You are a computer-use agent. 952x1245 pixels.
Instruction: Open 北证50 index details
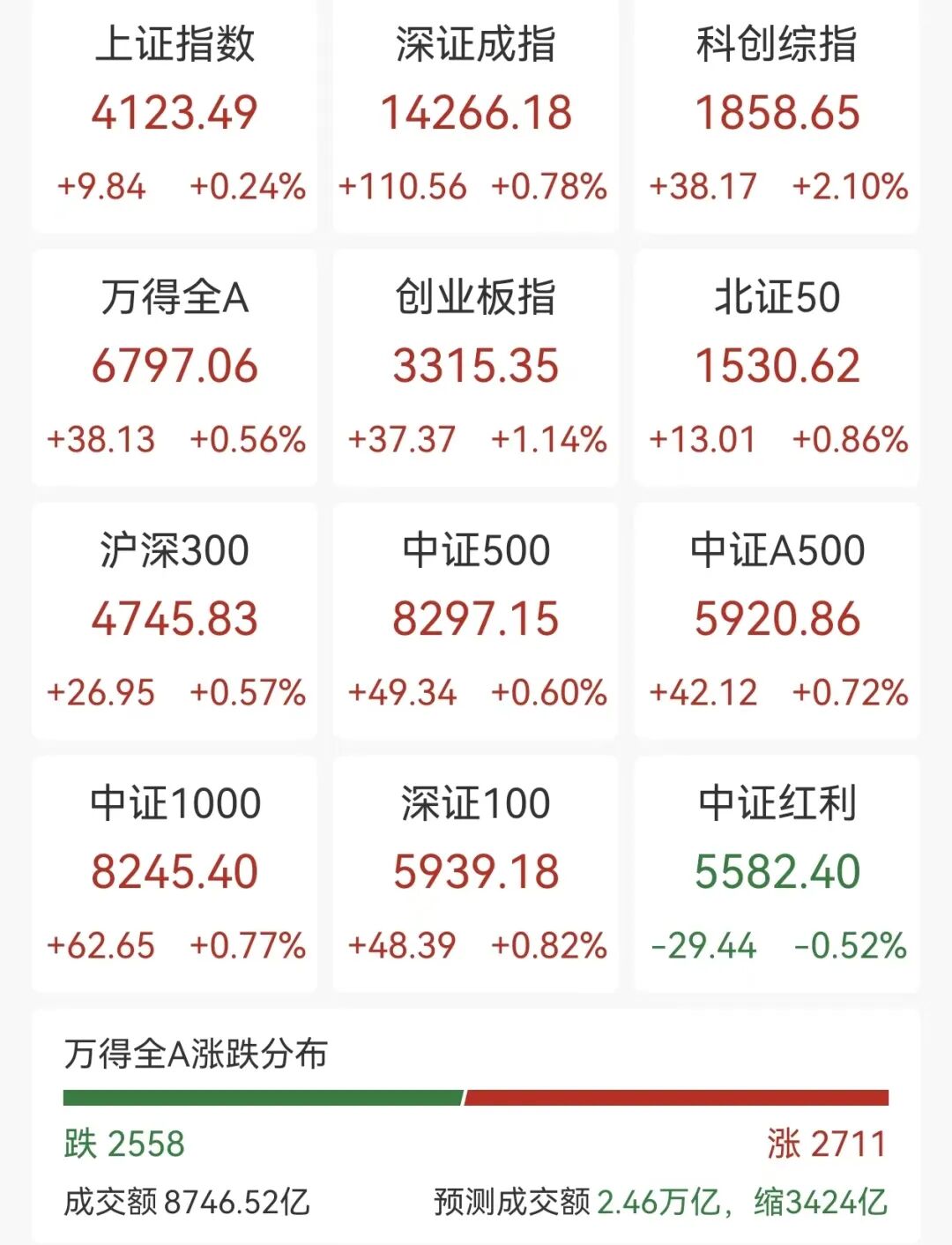coord(777,367)
